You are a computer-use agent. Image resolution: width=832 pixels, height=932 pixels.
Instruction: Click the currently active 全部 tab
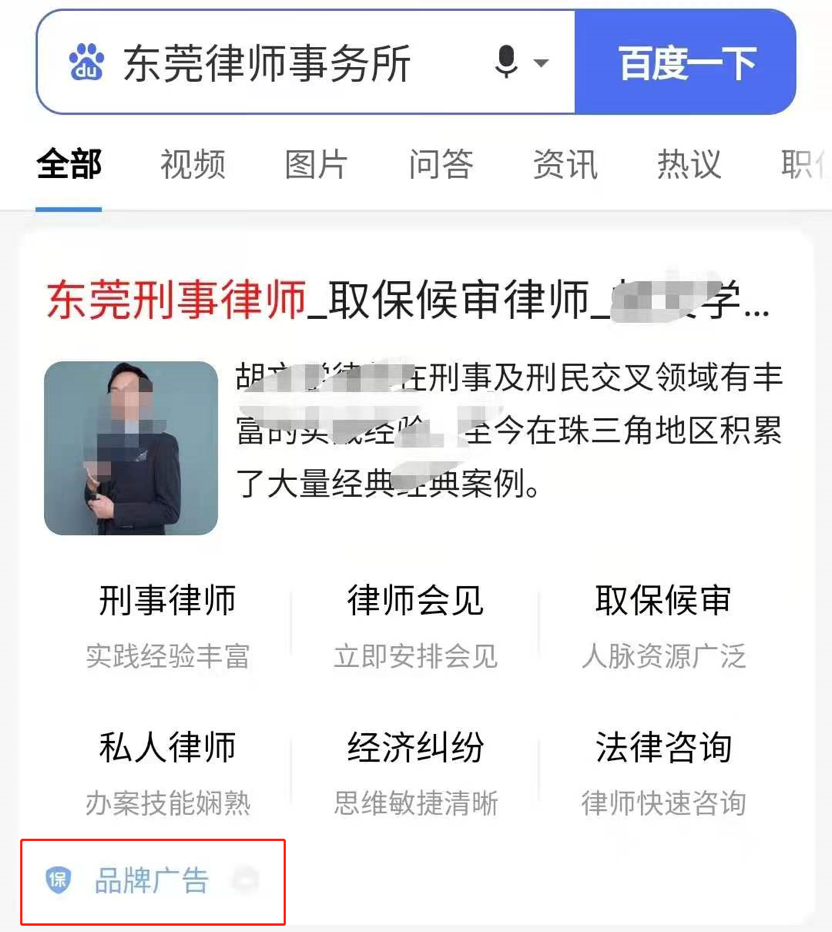pos(67,164)
